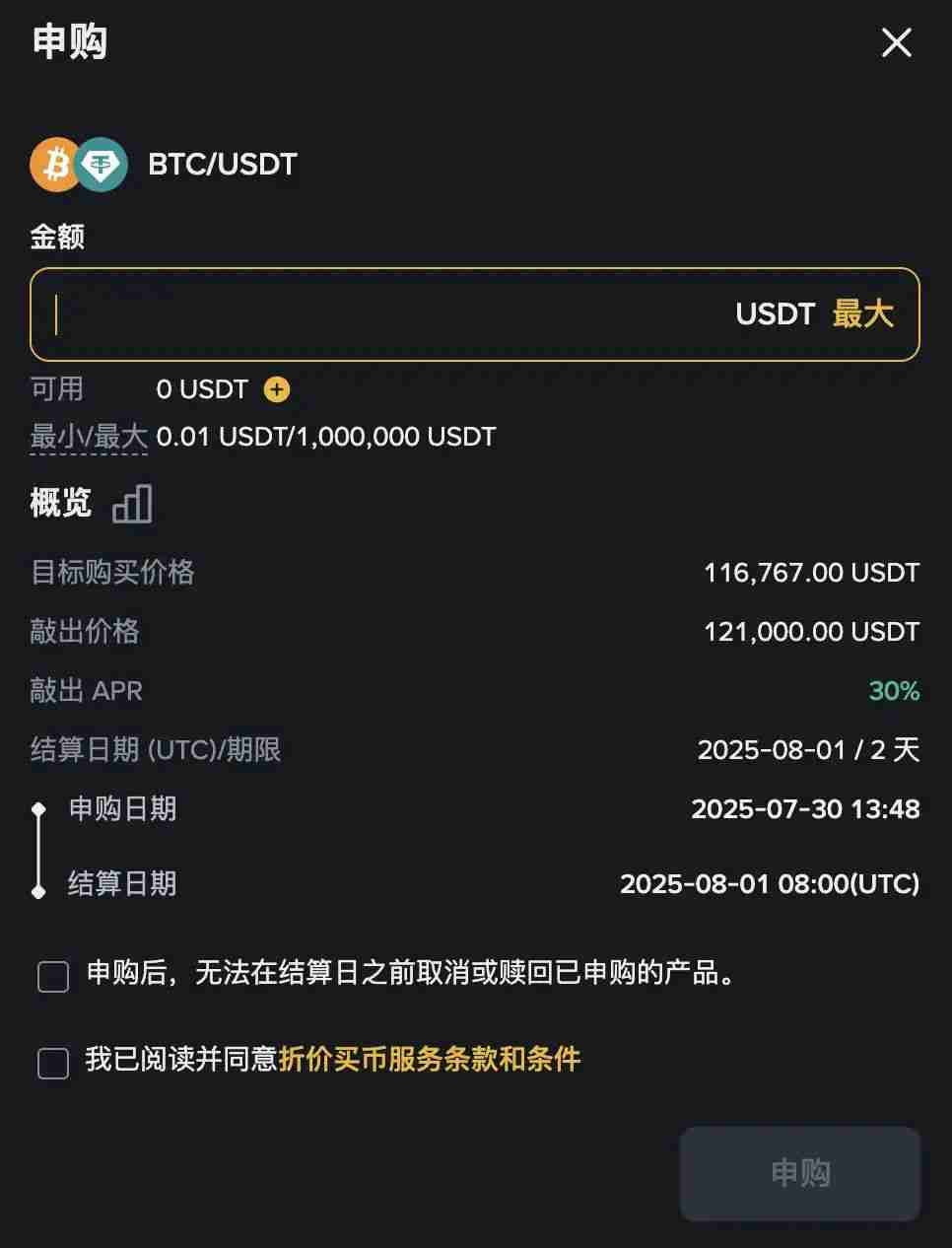This screenshot has width=952, height=1248.
Task: Click inside the 金额 amount input field
Action: pos(296,314)
